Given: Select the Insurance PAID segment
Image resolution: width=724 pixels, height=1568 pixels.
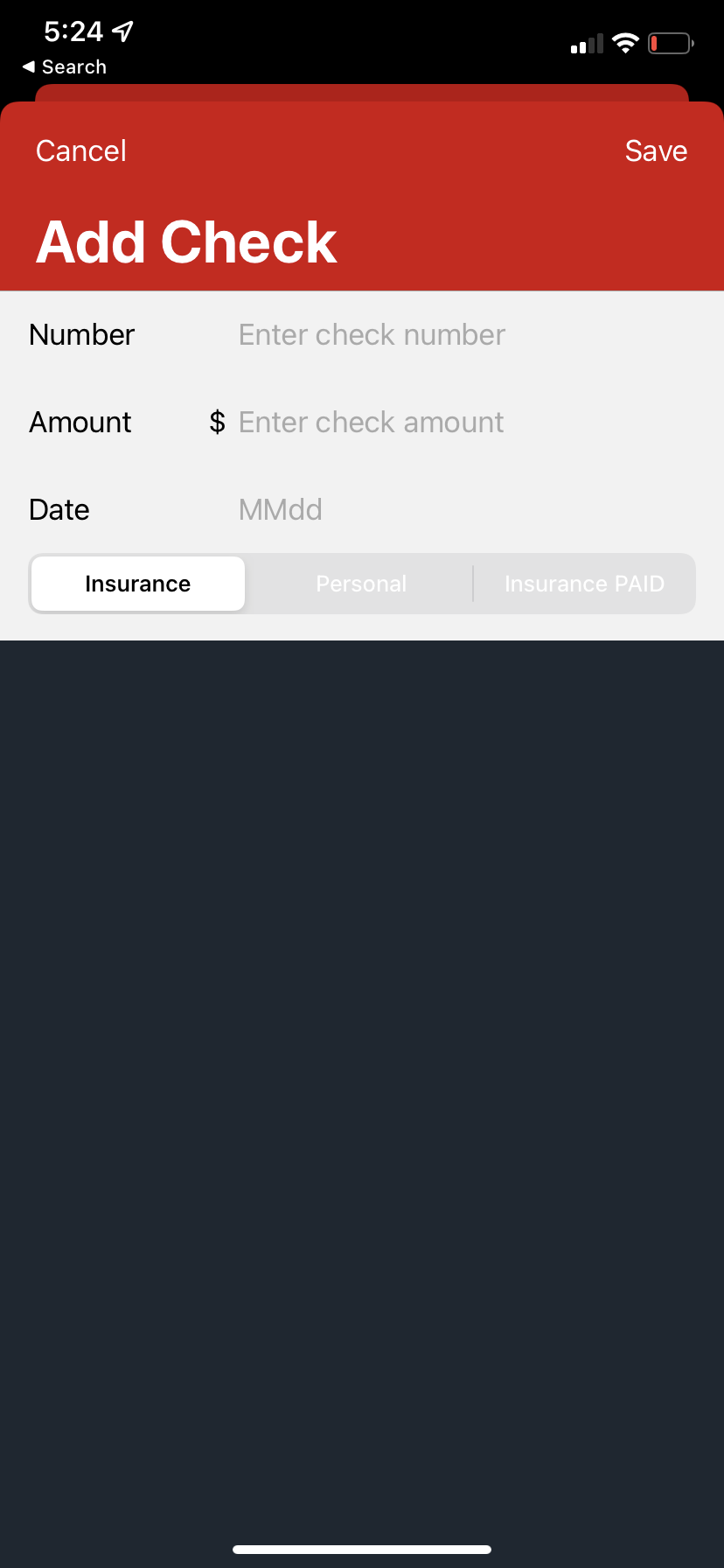Looking at the screenshot, I should [584, 584].
